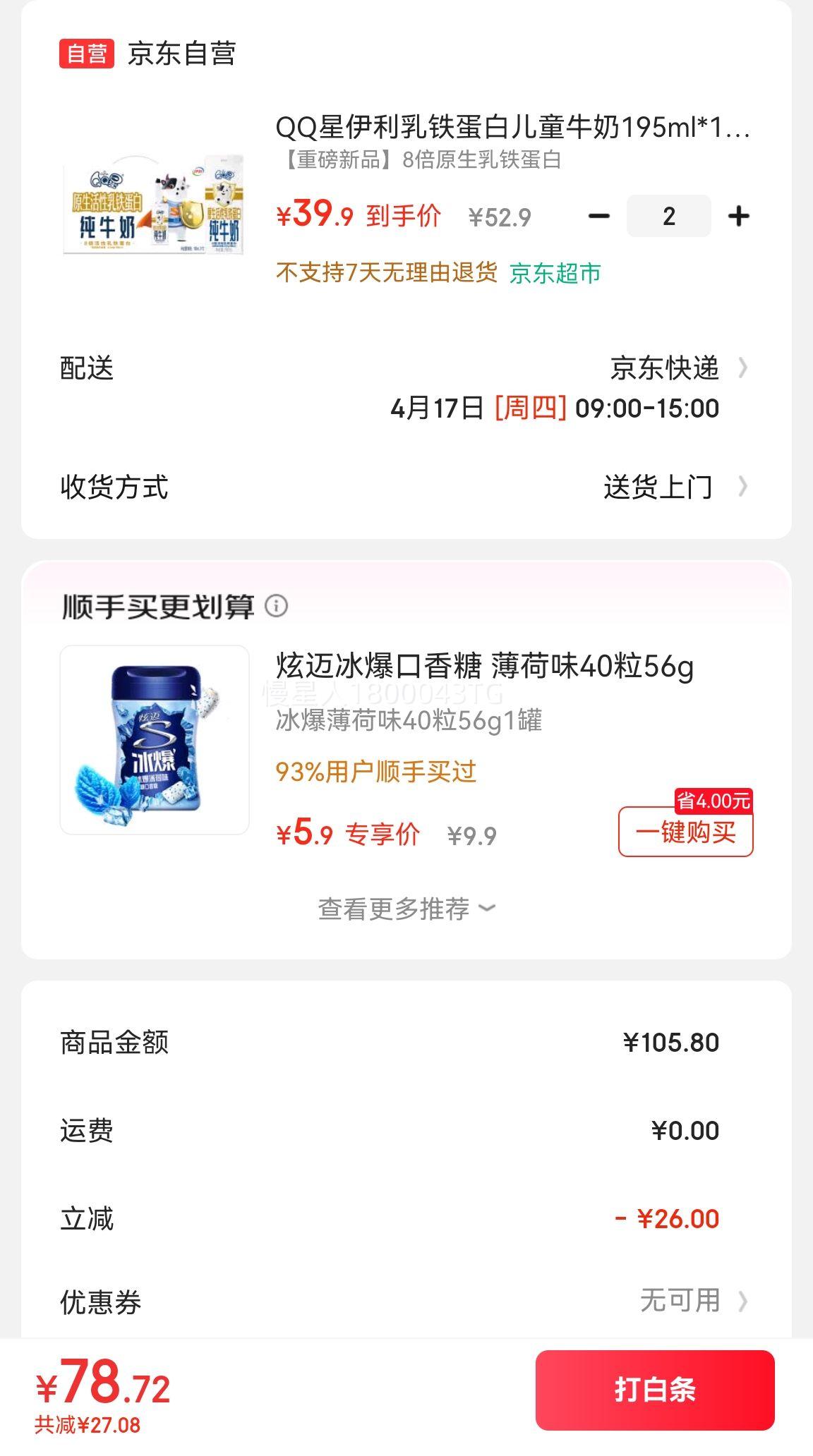813x1456 pixels.
Task: Tap the plus icon to increase quantity
Action: point(738,216)
